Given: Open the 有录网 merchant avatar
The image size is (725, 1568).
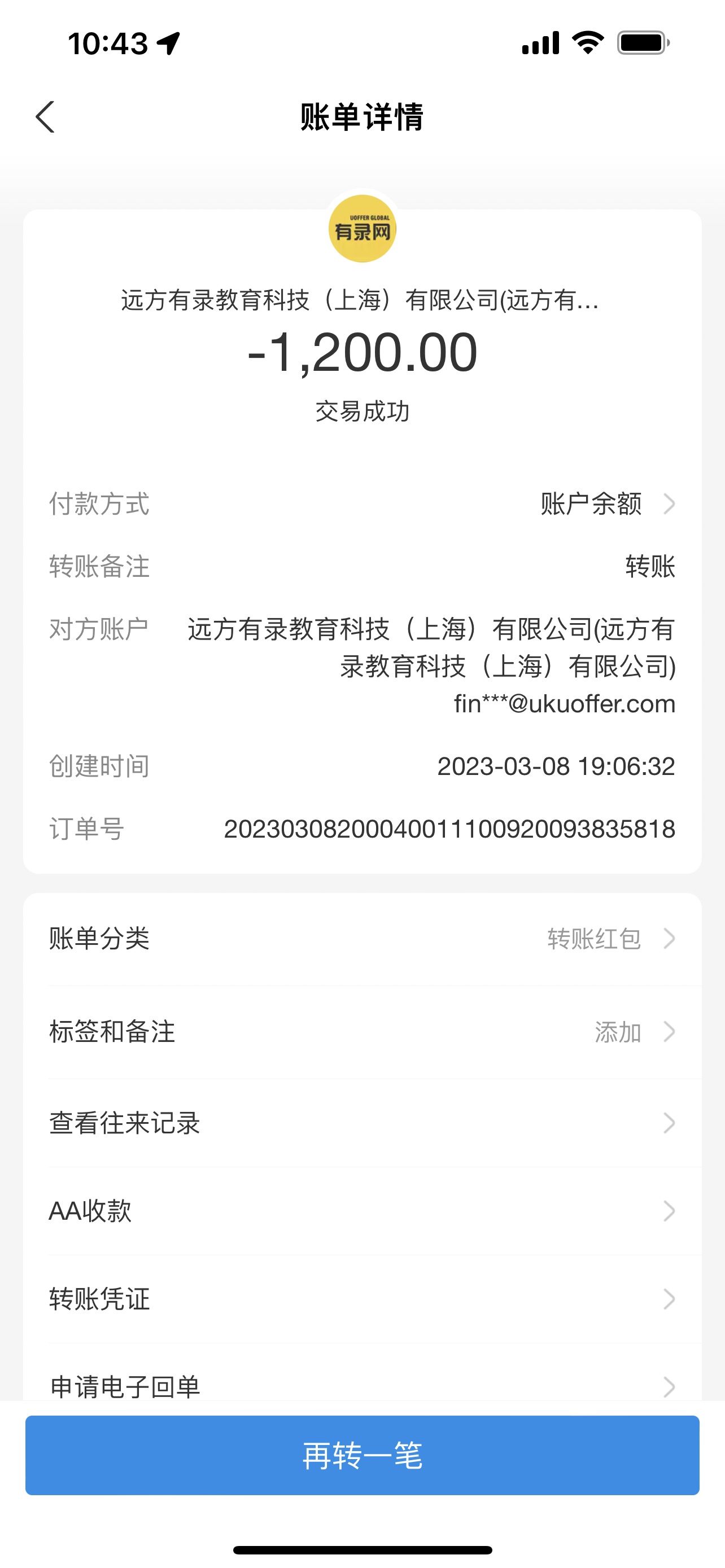Looking at the screenshot, I should pos(362,229).
